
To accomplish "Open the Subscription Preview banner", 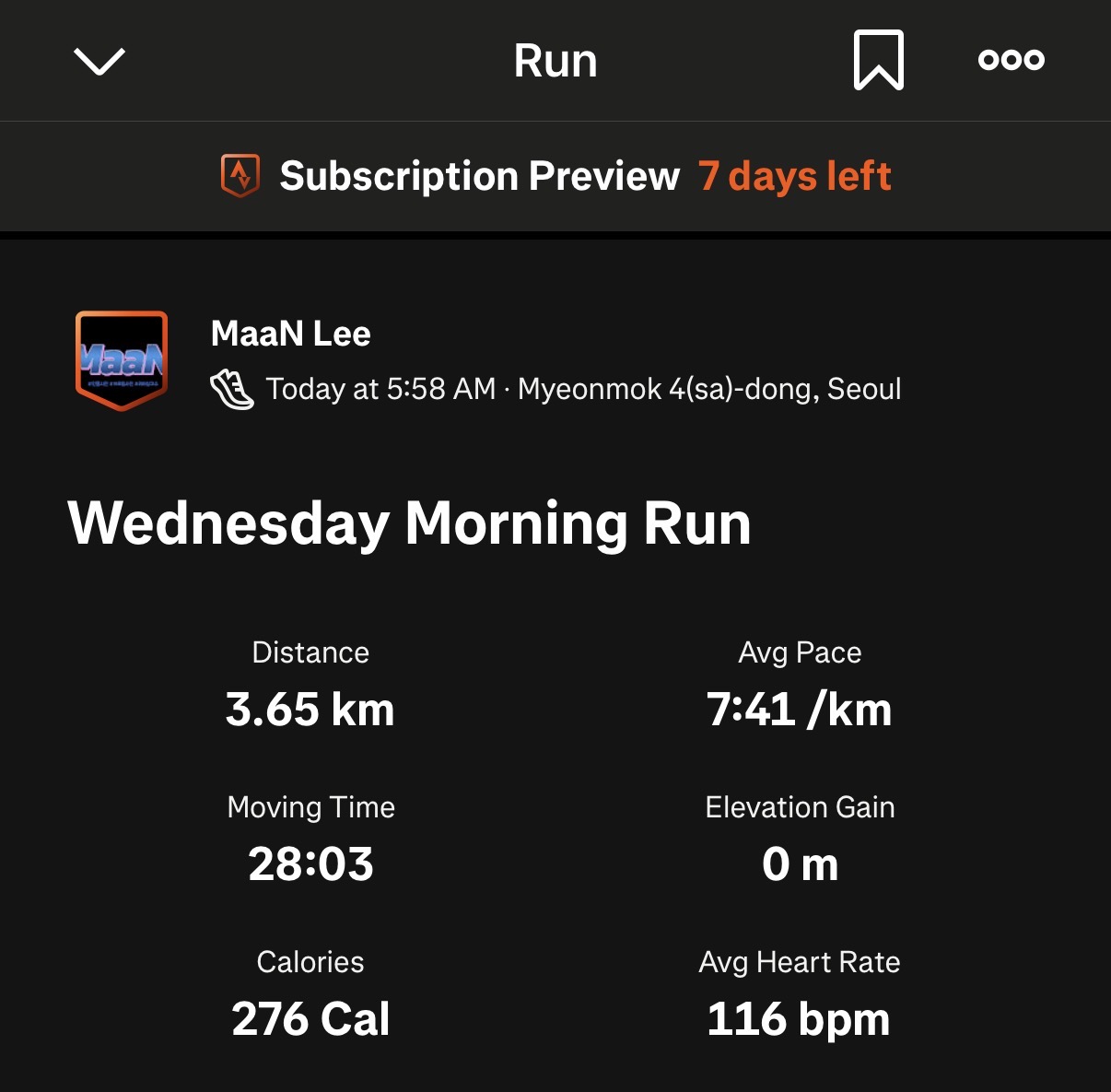I will (555, 176).
